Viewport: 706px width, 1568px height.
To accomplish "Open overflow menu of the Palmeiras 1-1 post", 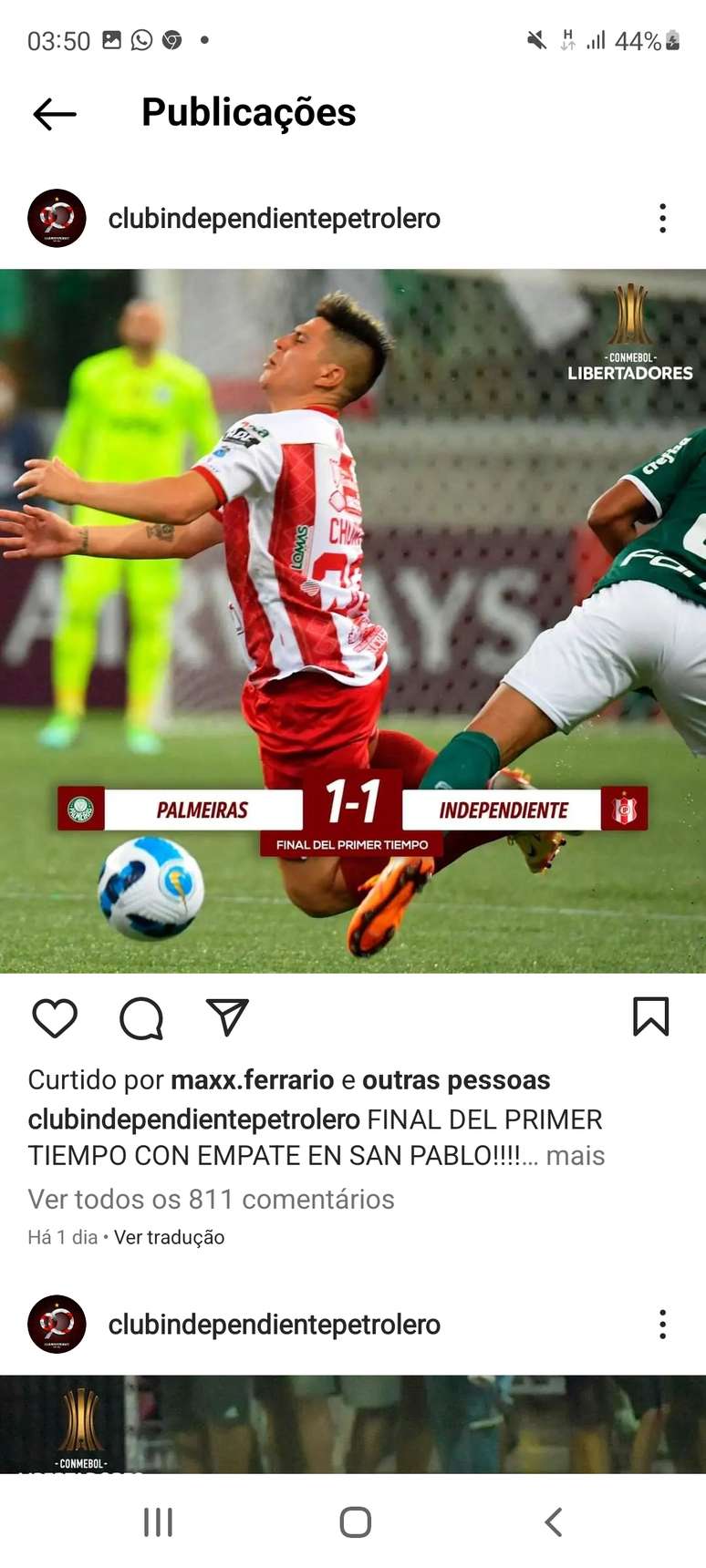I will point(663,219).
